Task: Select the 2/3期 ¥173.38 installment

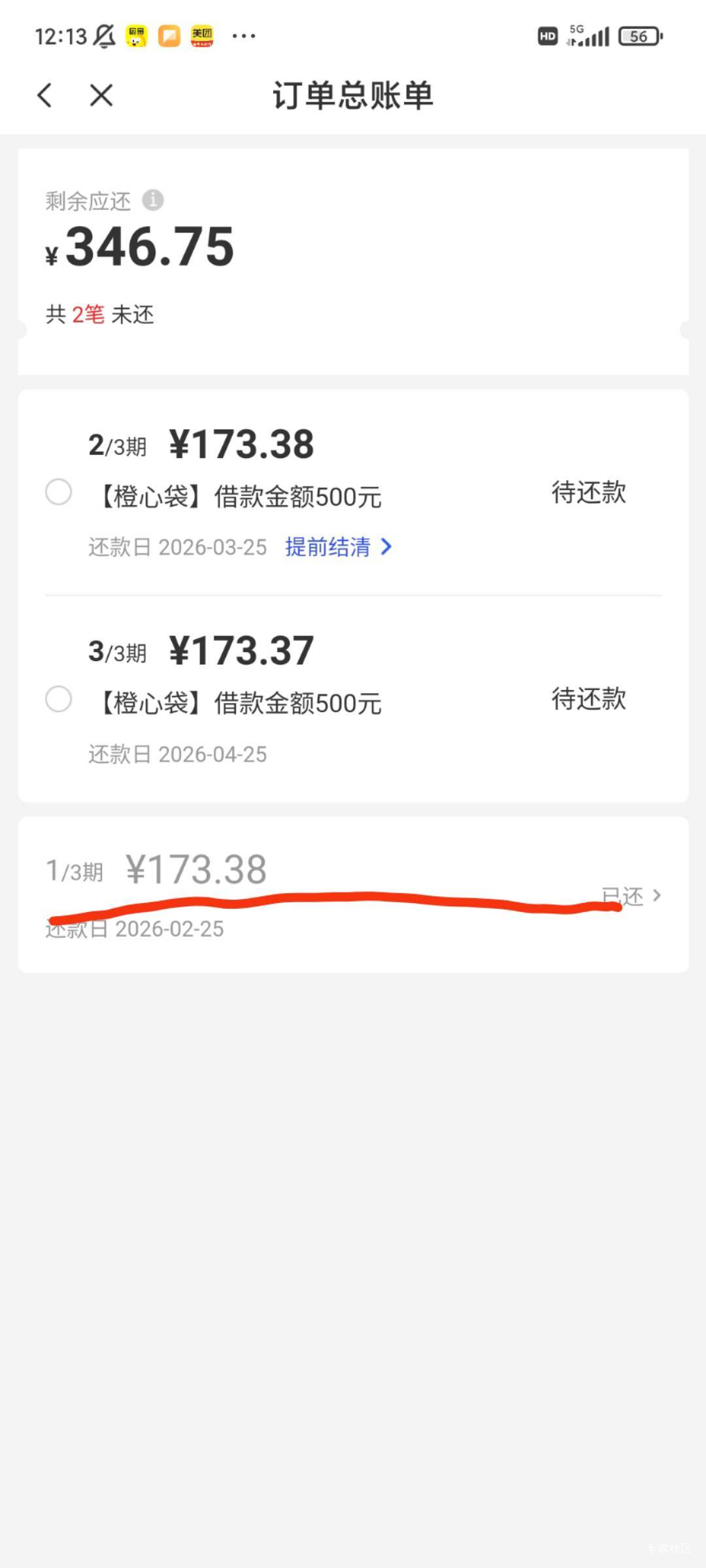Action: pos(59,492)
